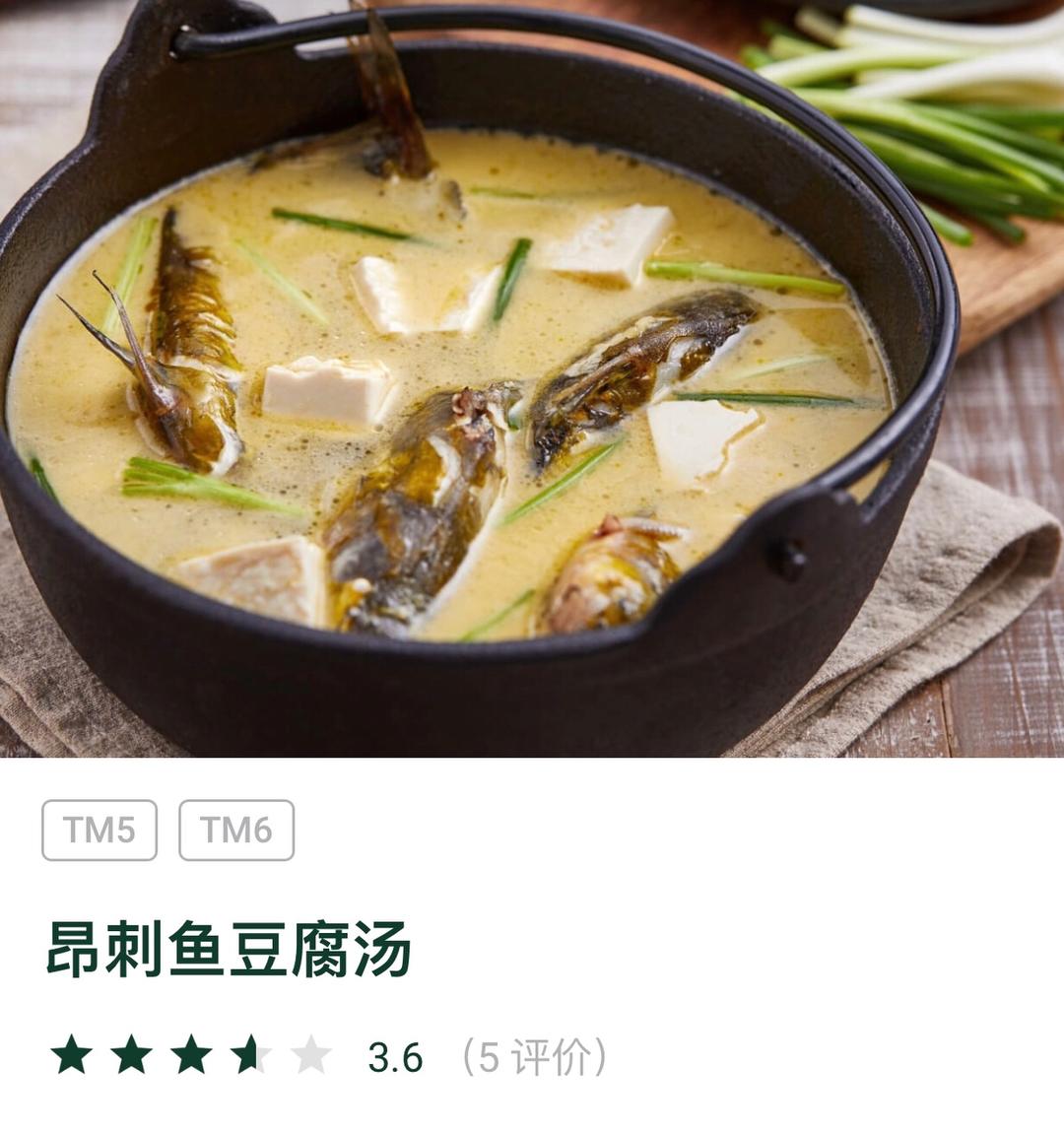The height and width of the screenshot is (1133, 1064).
Task: Select the TM5 chip
Action: pos(99,830)
